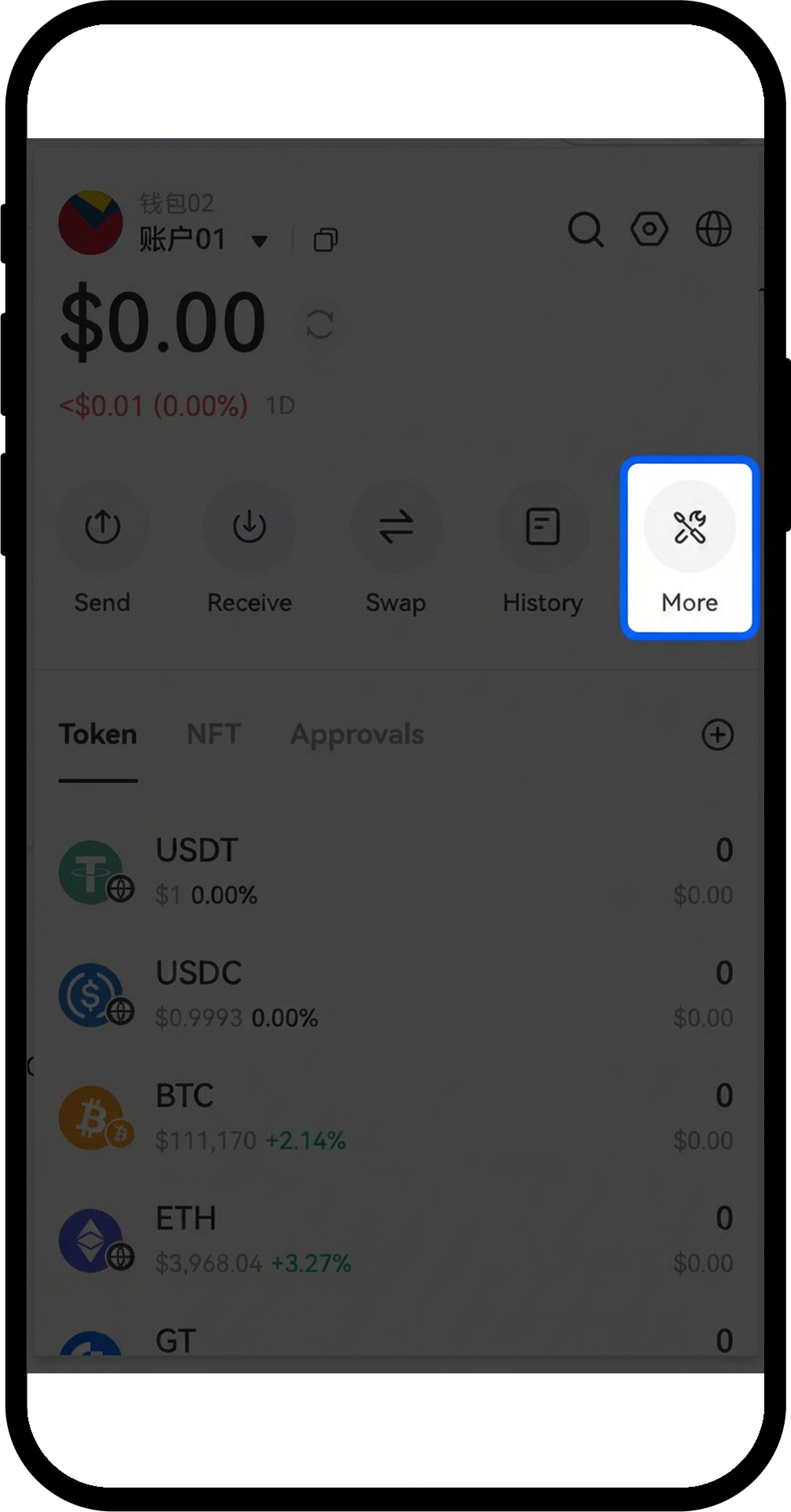Change the 1D time period
The image size is (791, 1512).
pos(281,406)
